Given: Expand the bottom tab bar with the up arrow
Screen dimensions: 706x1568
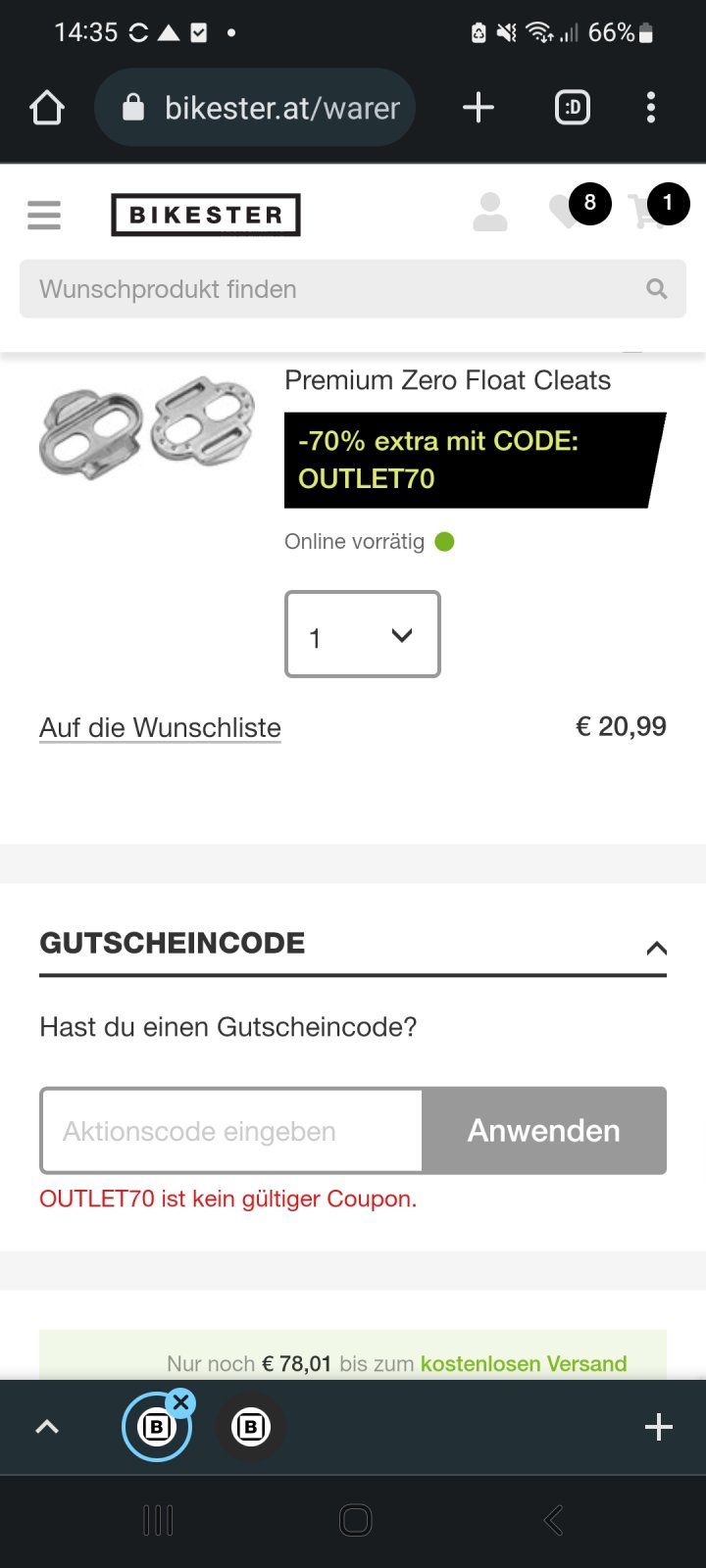Looking at the screenshot, I should pyautogui.click(x=47, y=1427).
